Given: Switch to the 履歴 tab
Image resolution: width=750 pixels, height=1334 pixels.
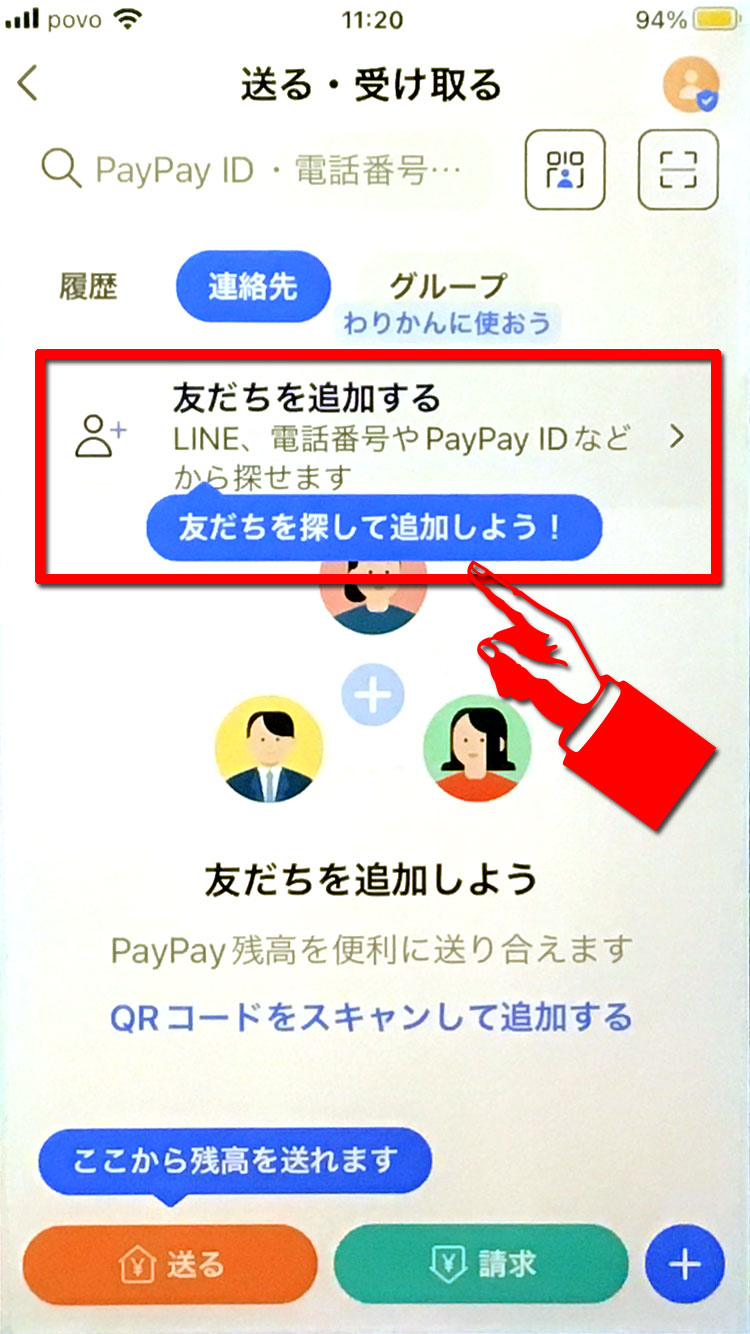Looking at the screenshot, I should click(x=87, y=288).
